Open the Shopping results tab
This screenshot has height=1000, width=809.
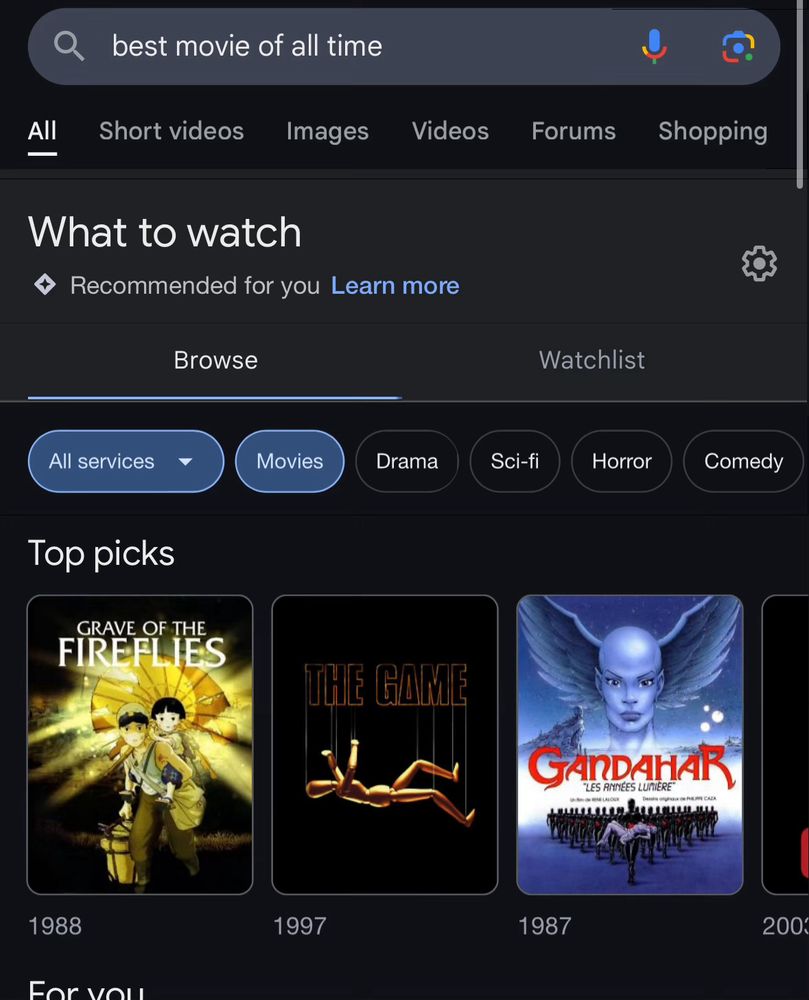click(712, 131)
